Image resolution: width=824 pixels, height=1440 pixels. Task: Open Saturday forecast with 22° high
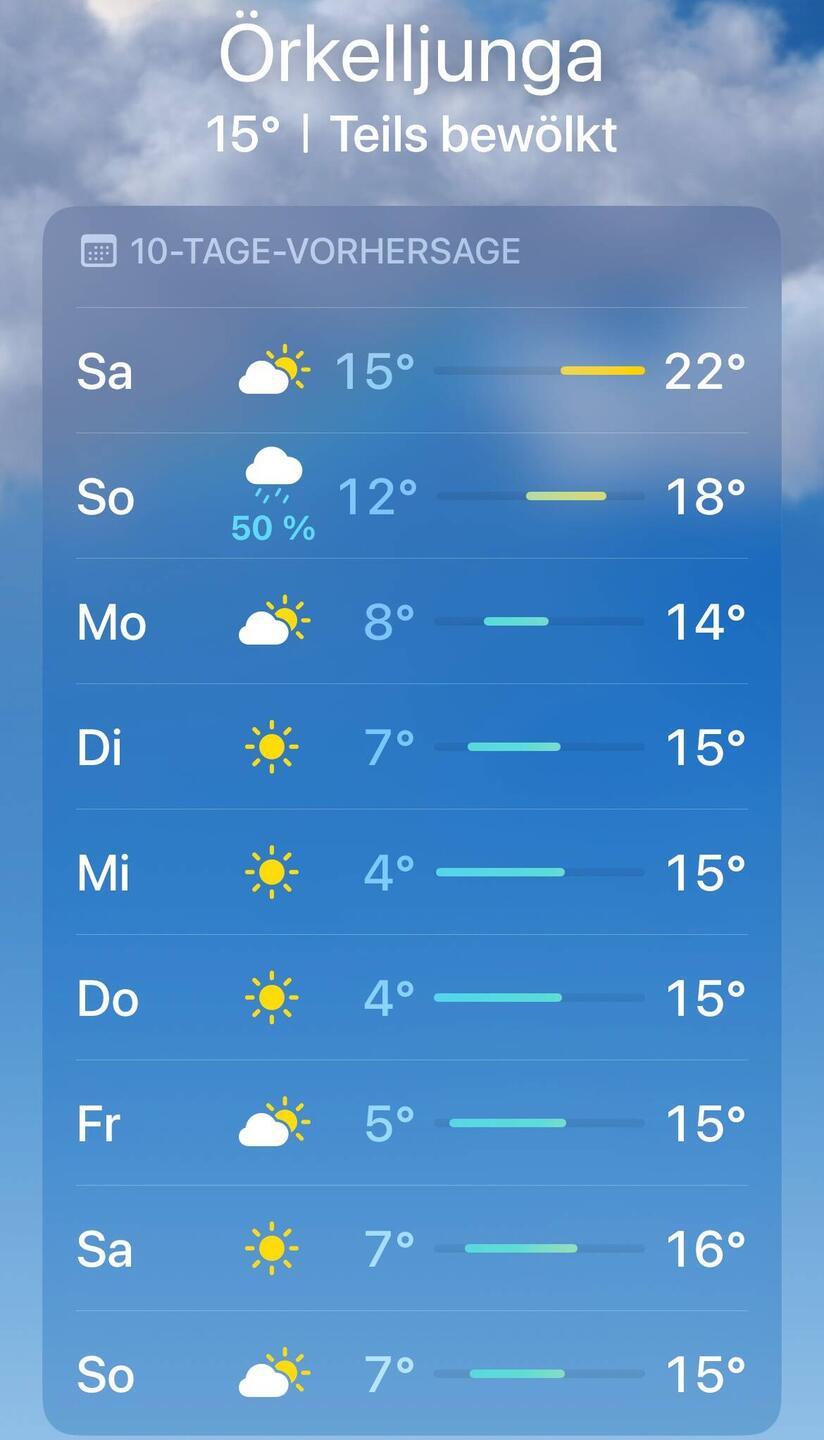click(411, 371)
